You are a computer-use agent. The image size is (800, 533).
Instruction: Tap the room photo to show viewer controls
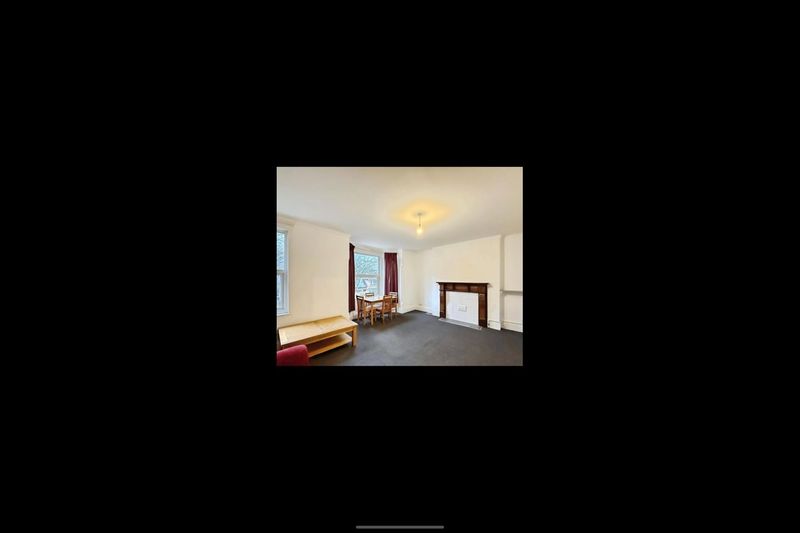point(399,266)
